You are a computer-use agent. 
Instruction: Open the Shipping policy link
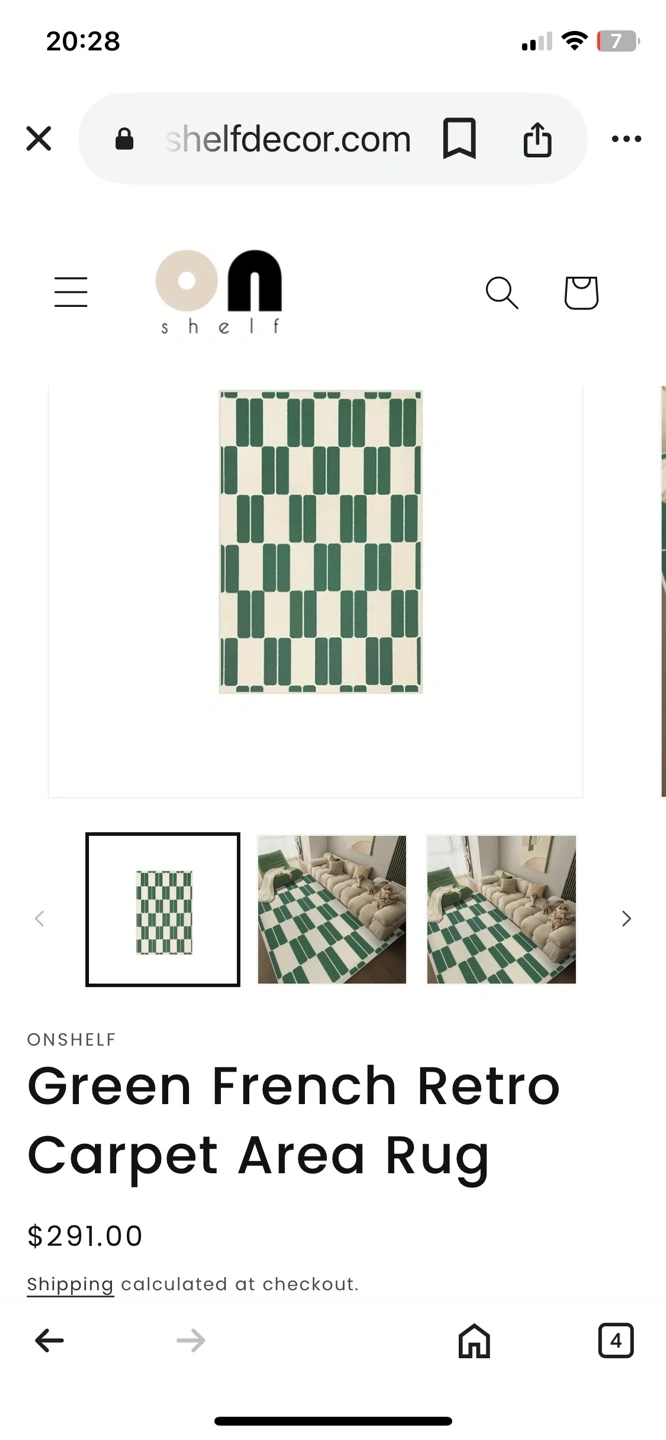[x=70, y=1284]
